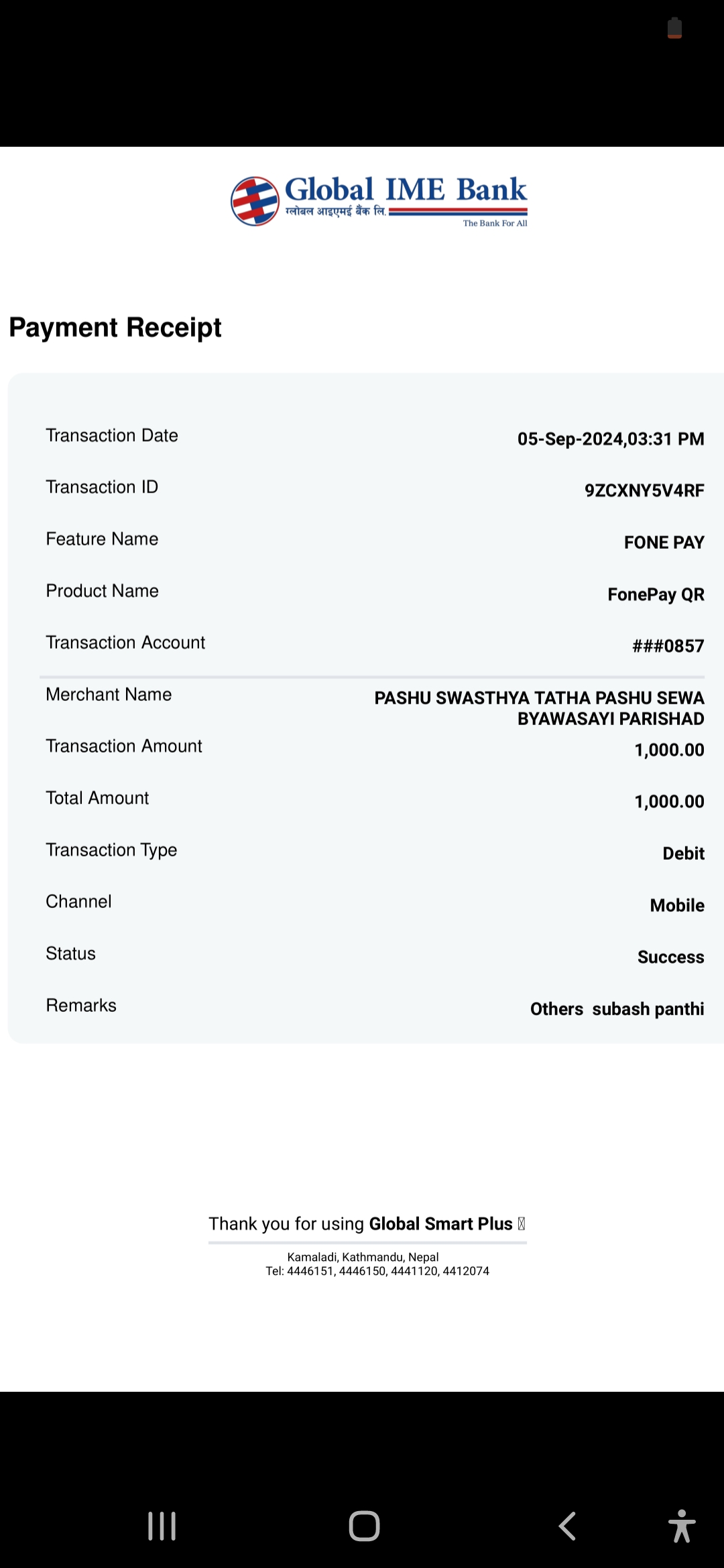Go to the home screen
Image resolution: width=724 pixels, height=1568 pixels.
point(364,1526)
